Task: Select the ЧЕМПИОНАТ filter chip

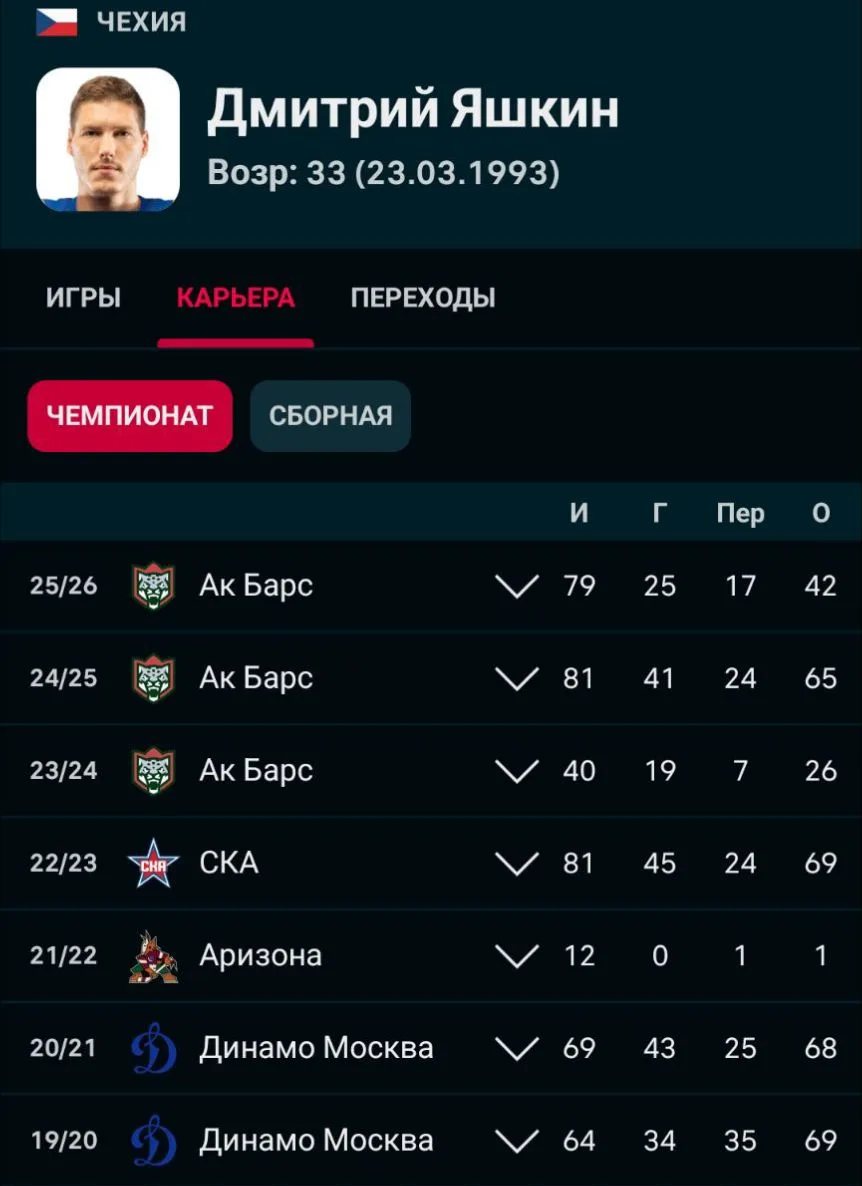Action: [129, 416]
